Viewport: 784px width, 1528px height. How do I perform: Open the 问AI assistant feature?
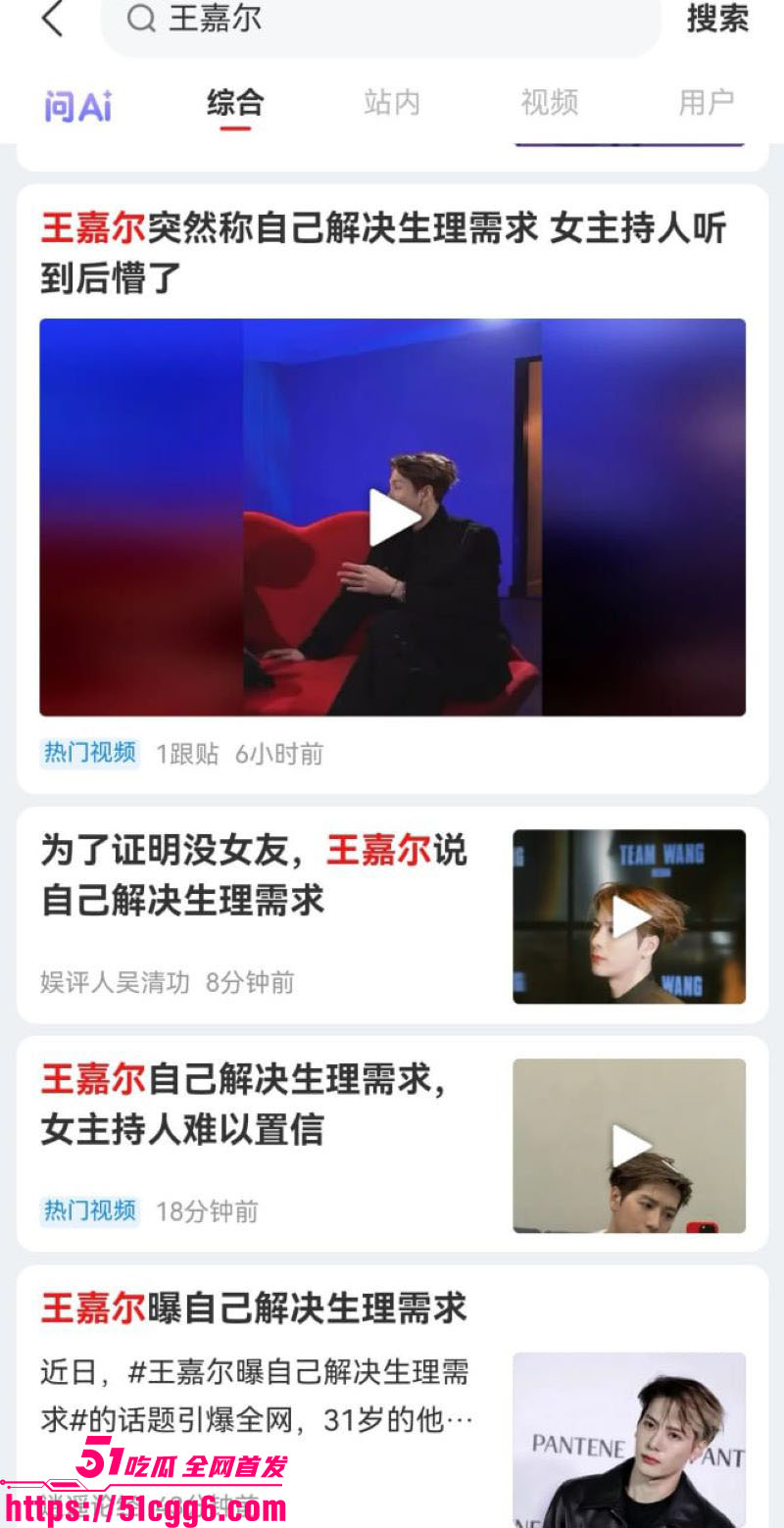78,102
